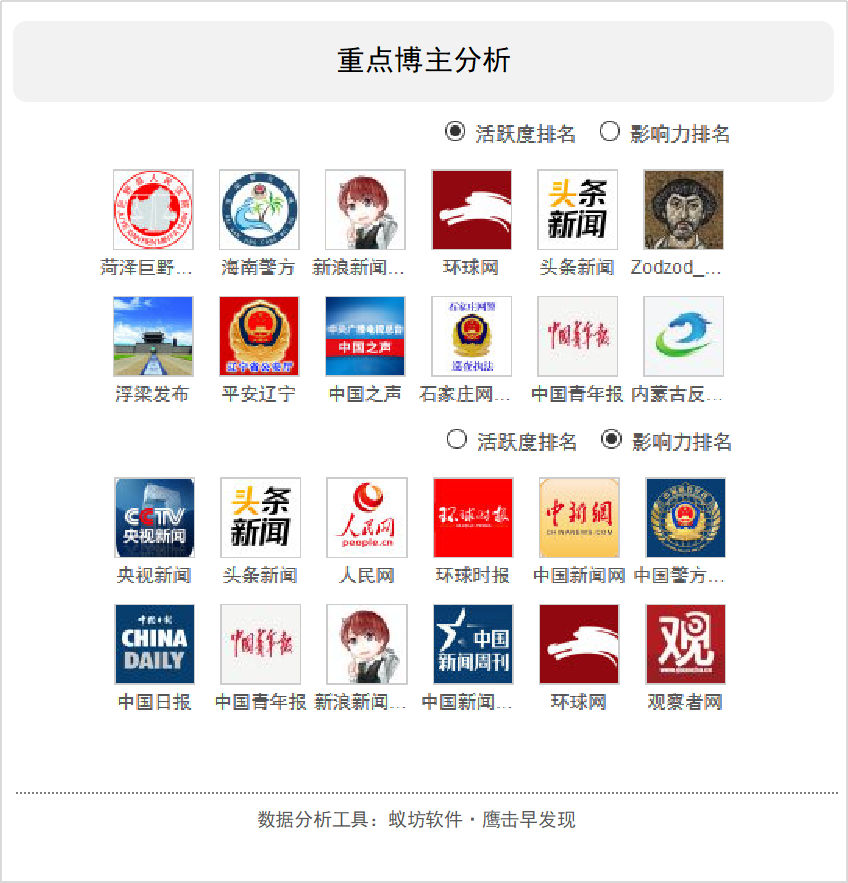The image size is (848, 883).
Task: View the 观察者网 blogger account
Action: (x=685, y=644)
